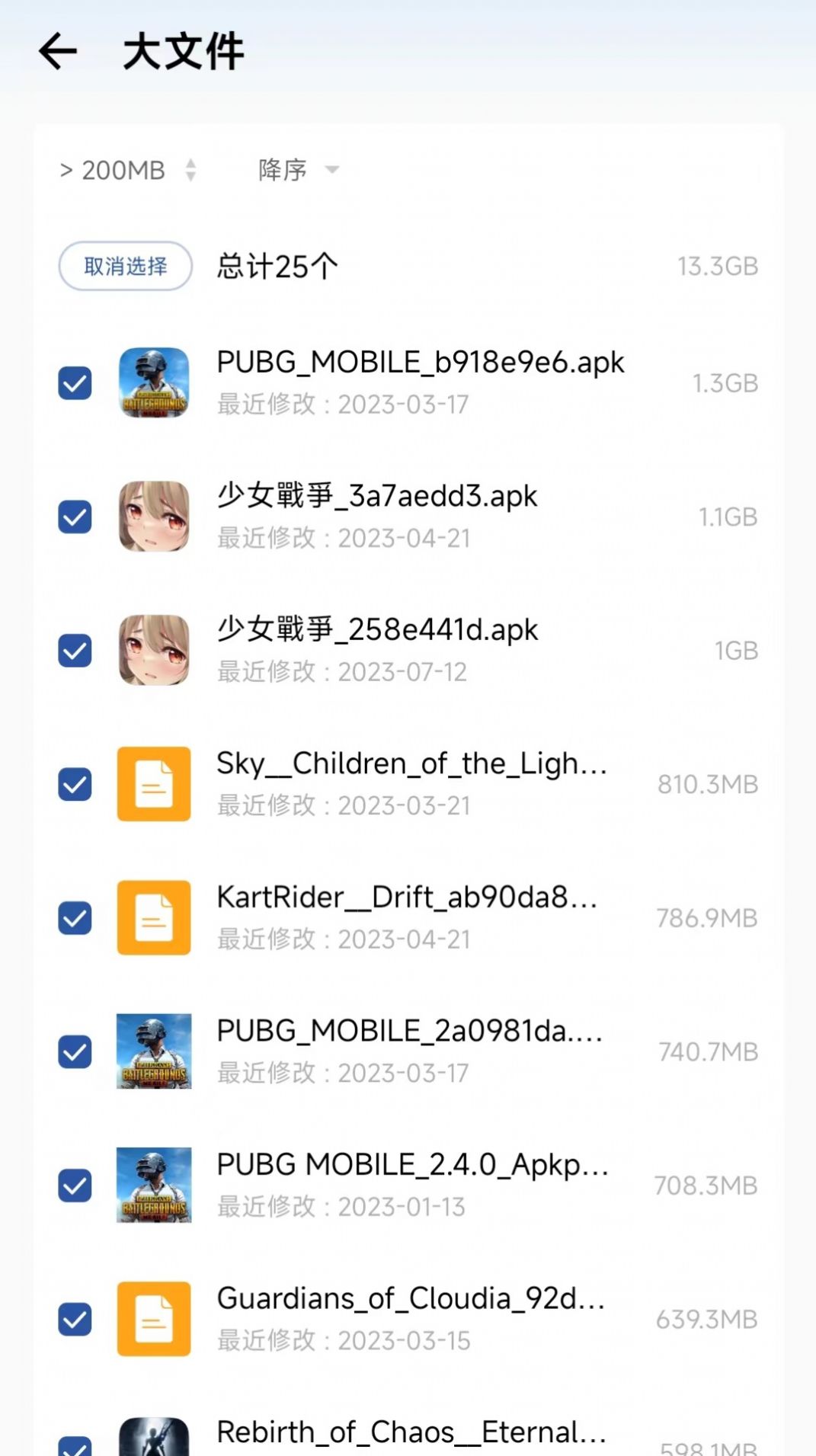816x1456 pixels.
Task: Uncheck the PUBG_MOBILE_b918e9e6.apk checkbox
Action: 74,383
